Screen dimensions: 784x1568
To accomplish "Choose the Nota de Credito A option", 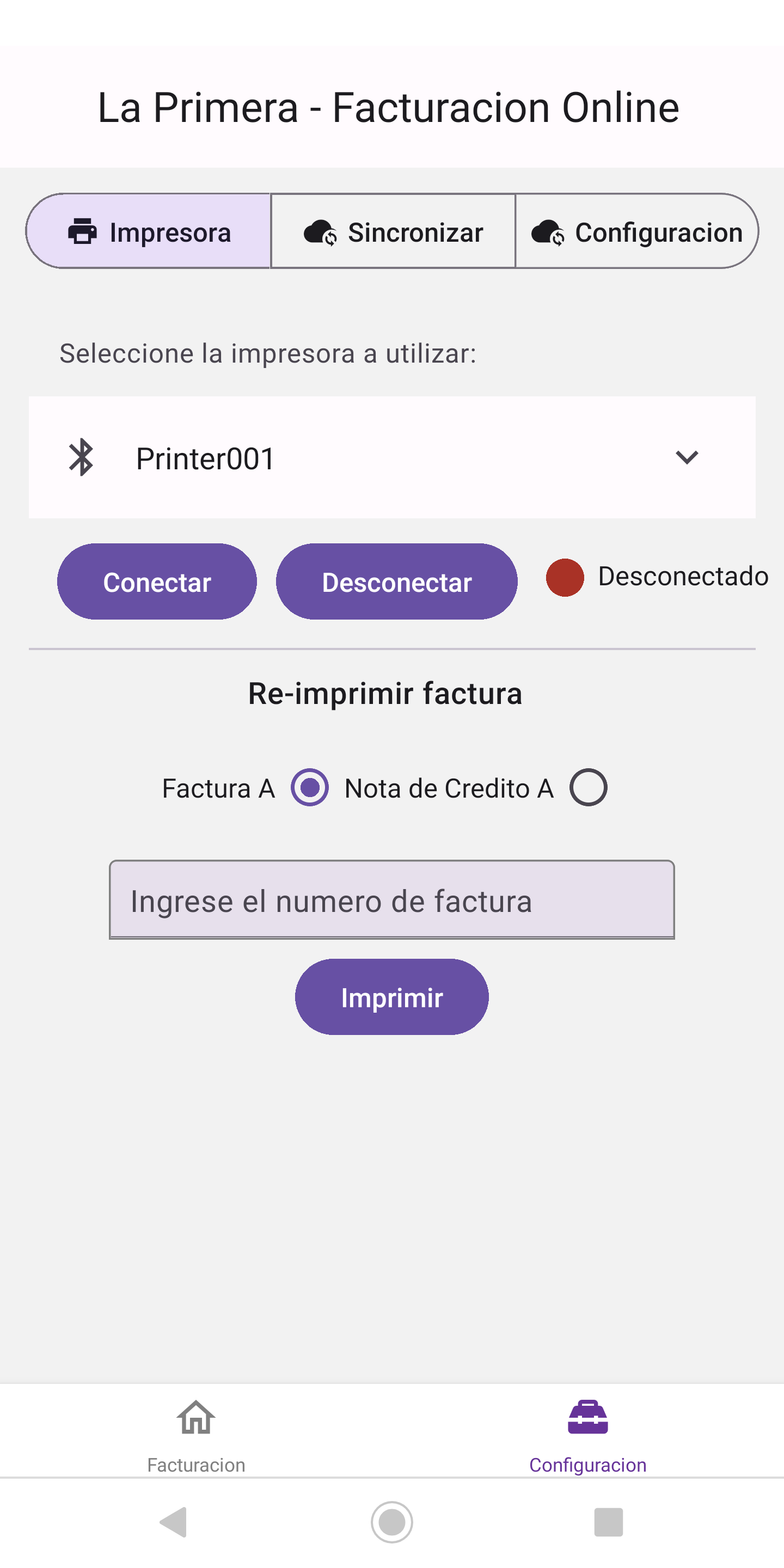I will click(588, 788).
